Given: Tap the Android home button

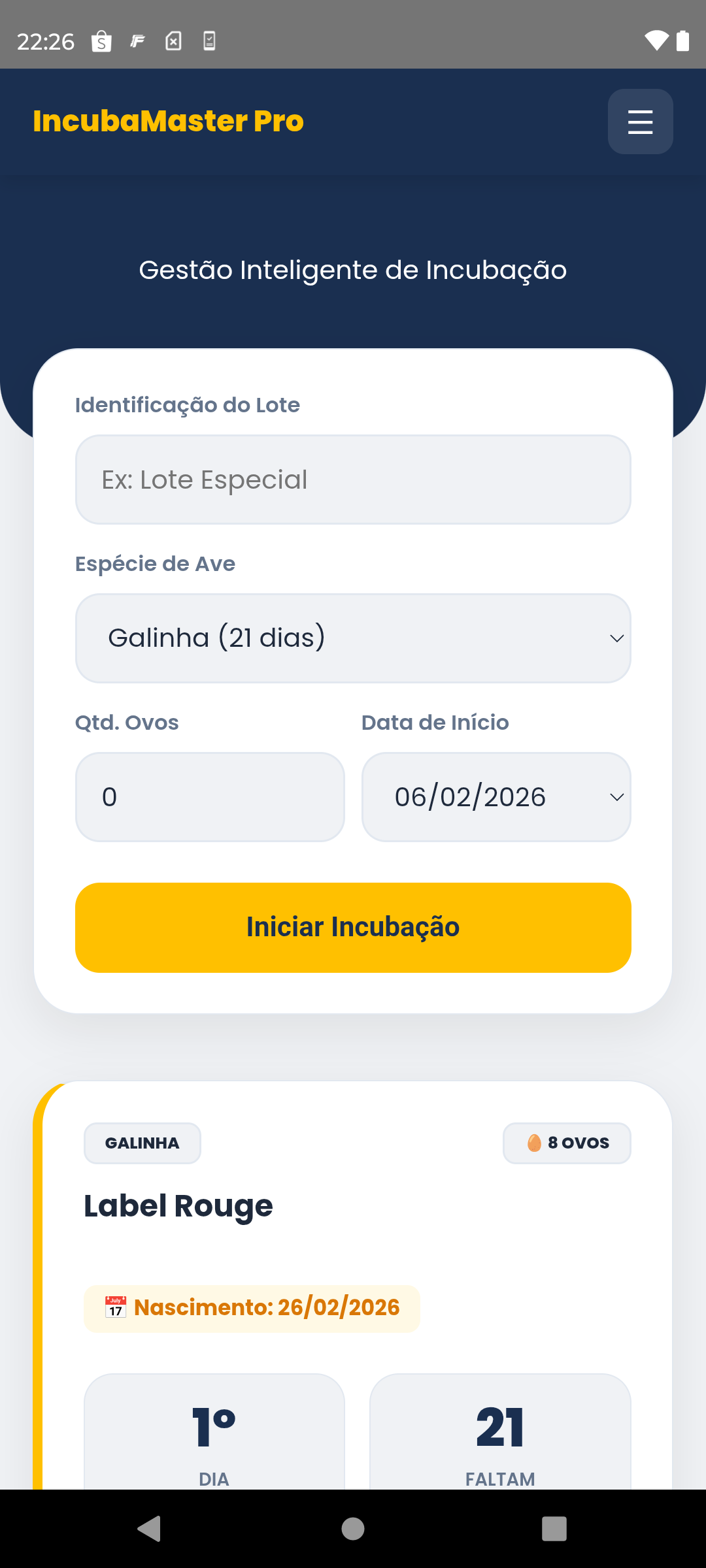Looking at the screenshot, I should click(x=352, y=1528).
